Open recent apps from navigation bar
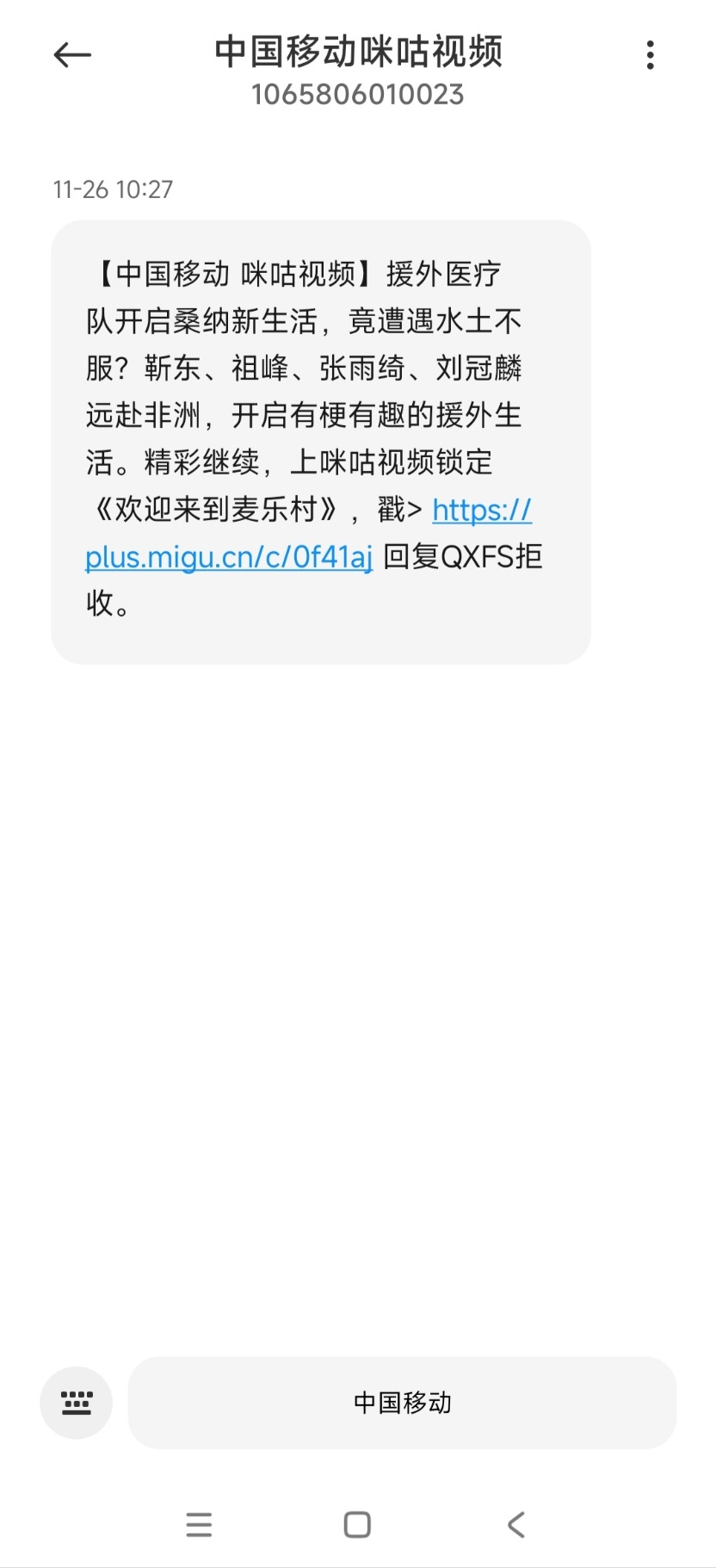The image size is (716, 1568). (x=199, y=1525)
